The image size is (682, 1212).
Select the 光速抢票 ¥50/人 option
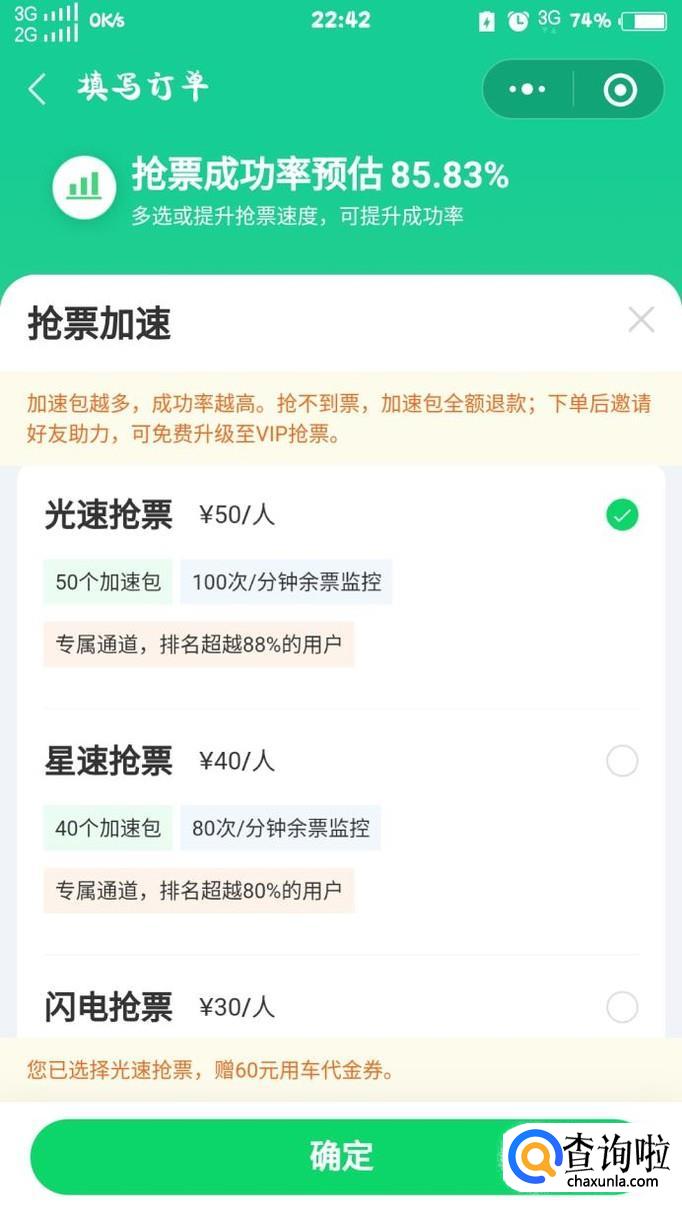[622, 516]
